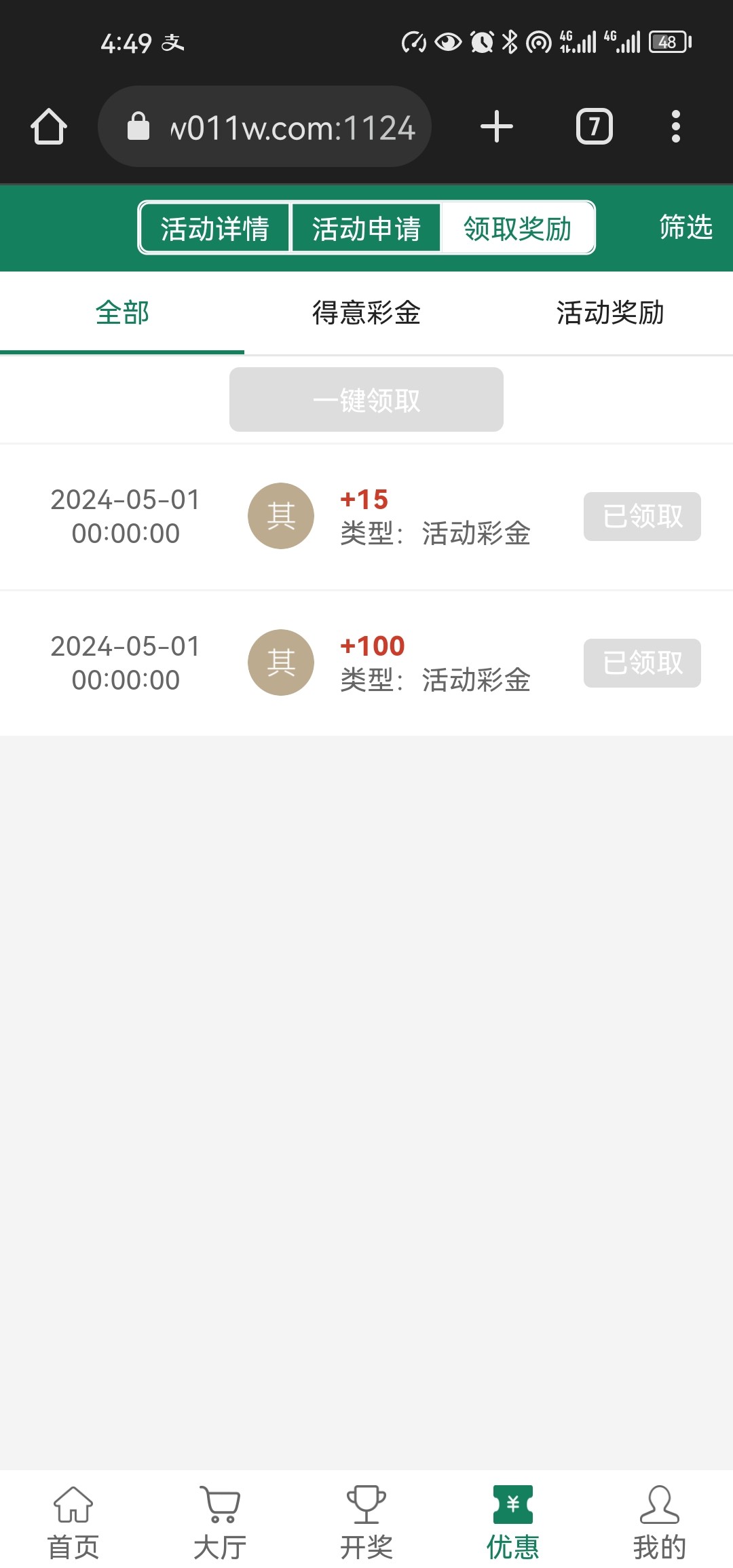Tap the 一键领取 button

pos(366,400)
